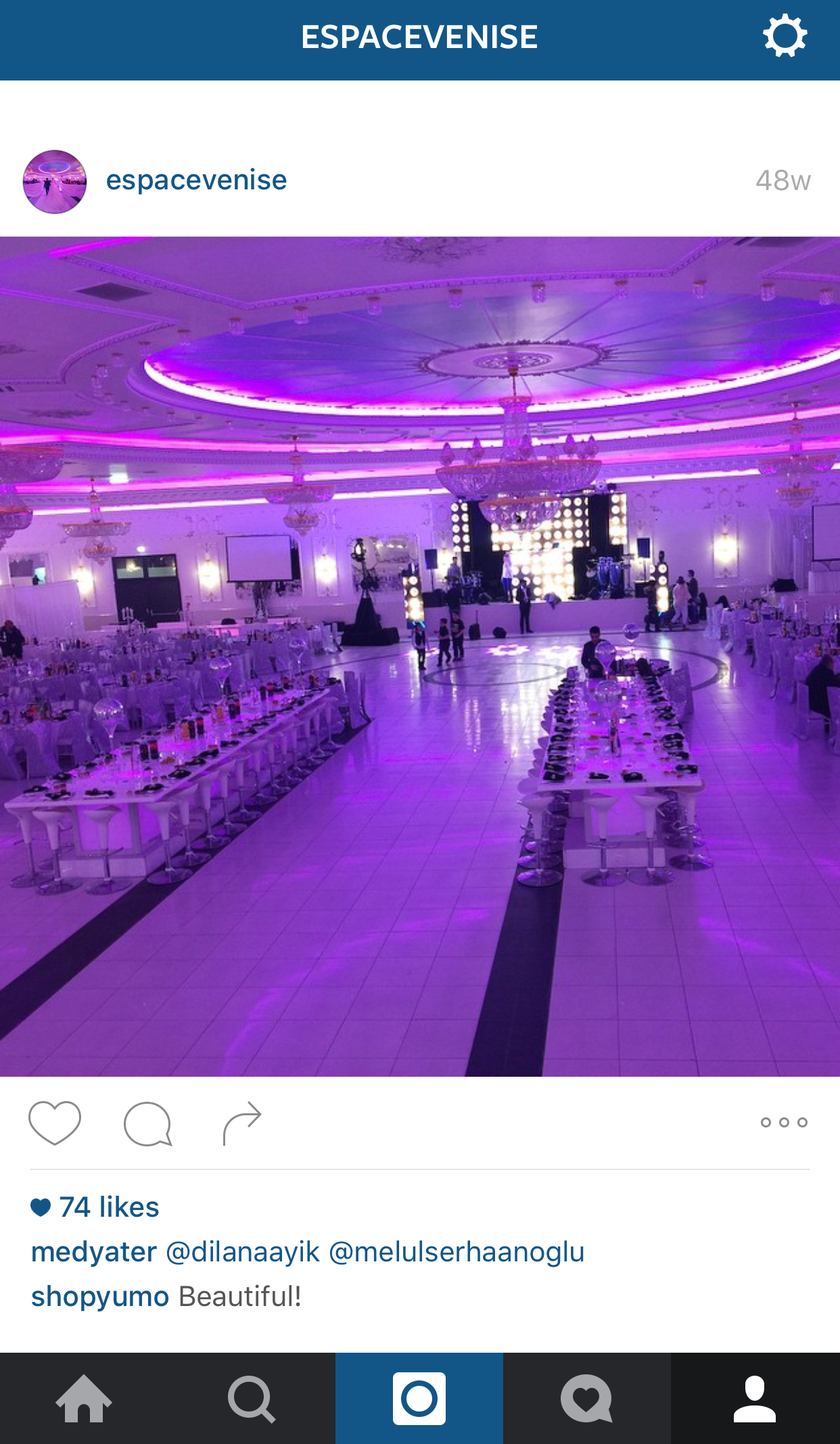840x1444 pixels.
Task: View the 74 likes list
Action: [95, 1207]
